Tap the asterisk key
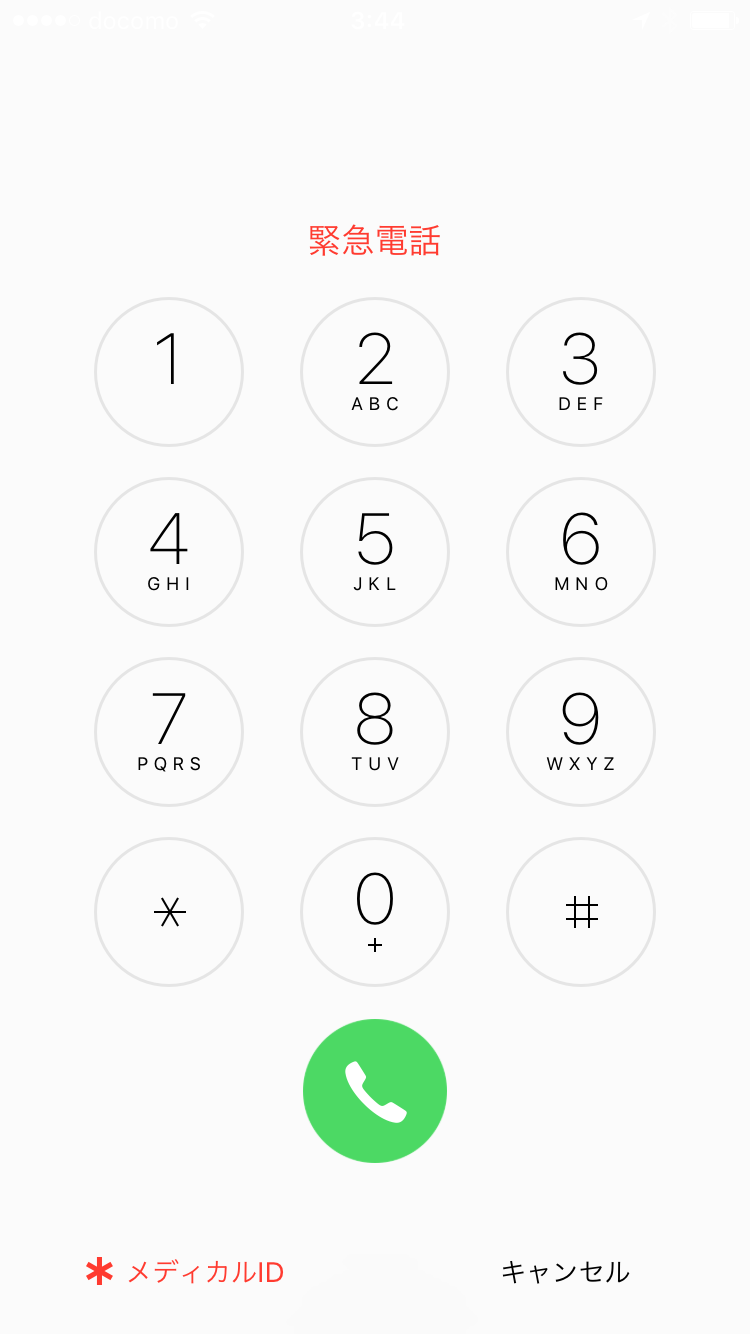 (169, 912)
